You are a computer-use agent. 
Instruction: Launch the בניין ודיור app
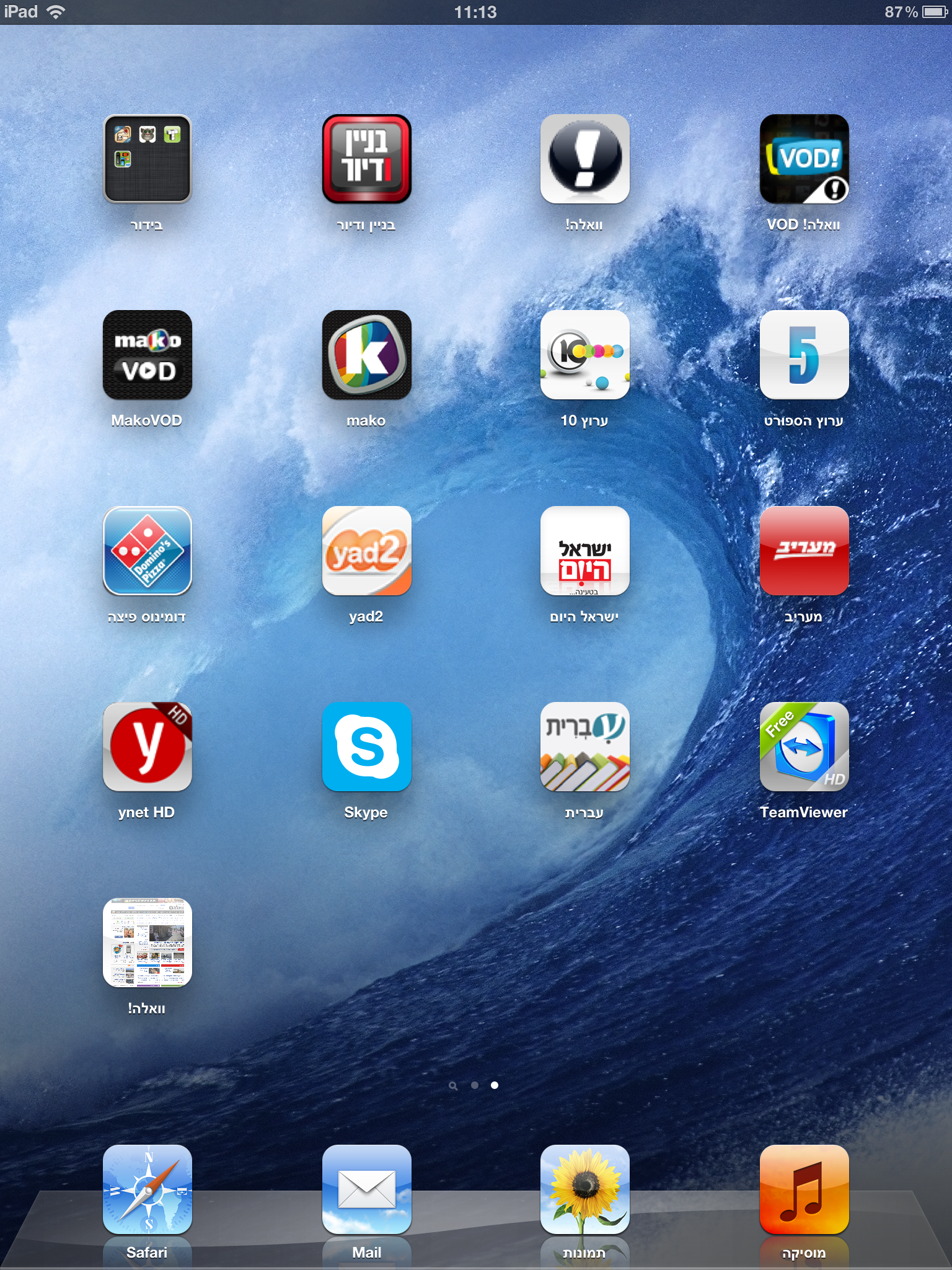coord(366,159)
